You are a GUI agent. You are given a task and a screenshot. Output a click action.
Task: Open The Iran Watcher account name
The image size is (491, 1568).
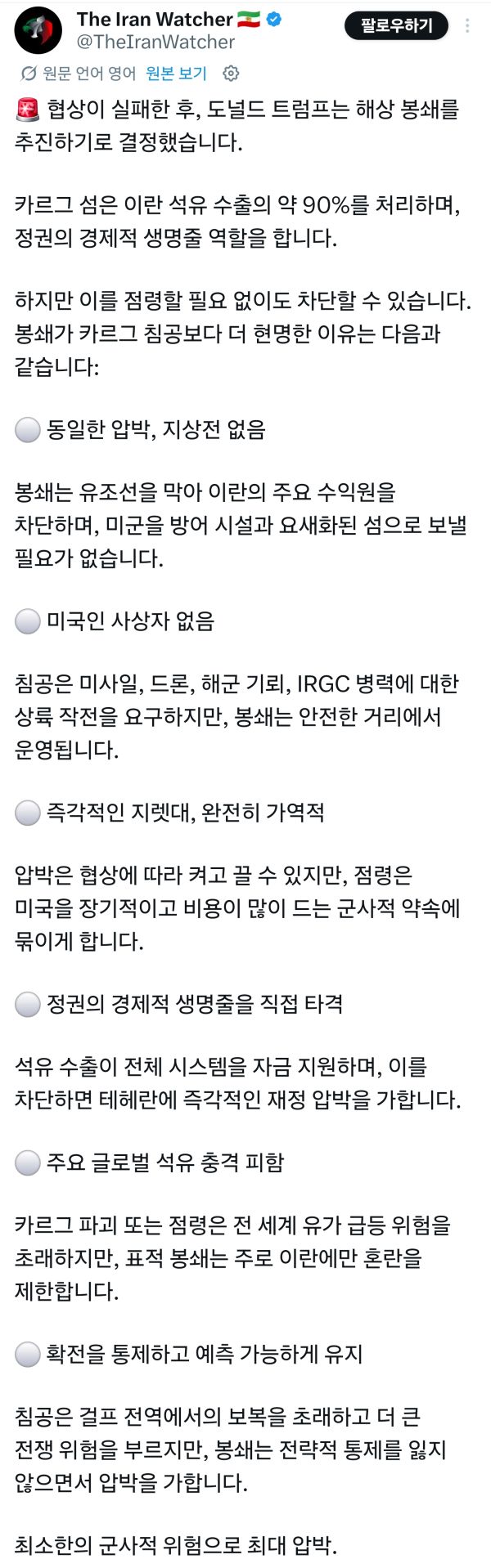click(155, 19)
